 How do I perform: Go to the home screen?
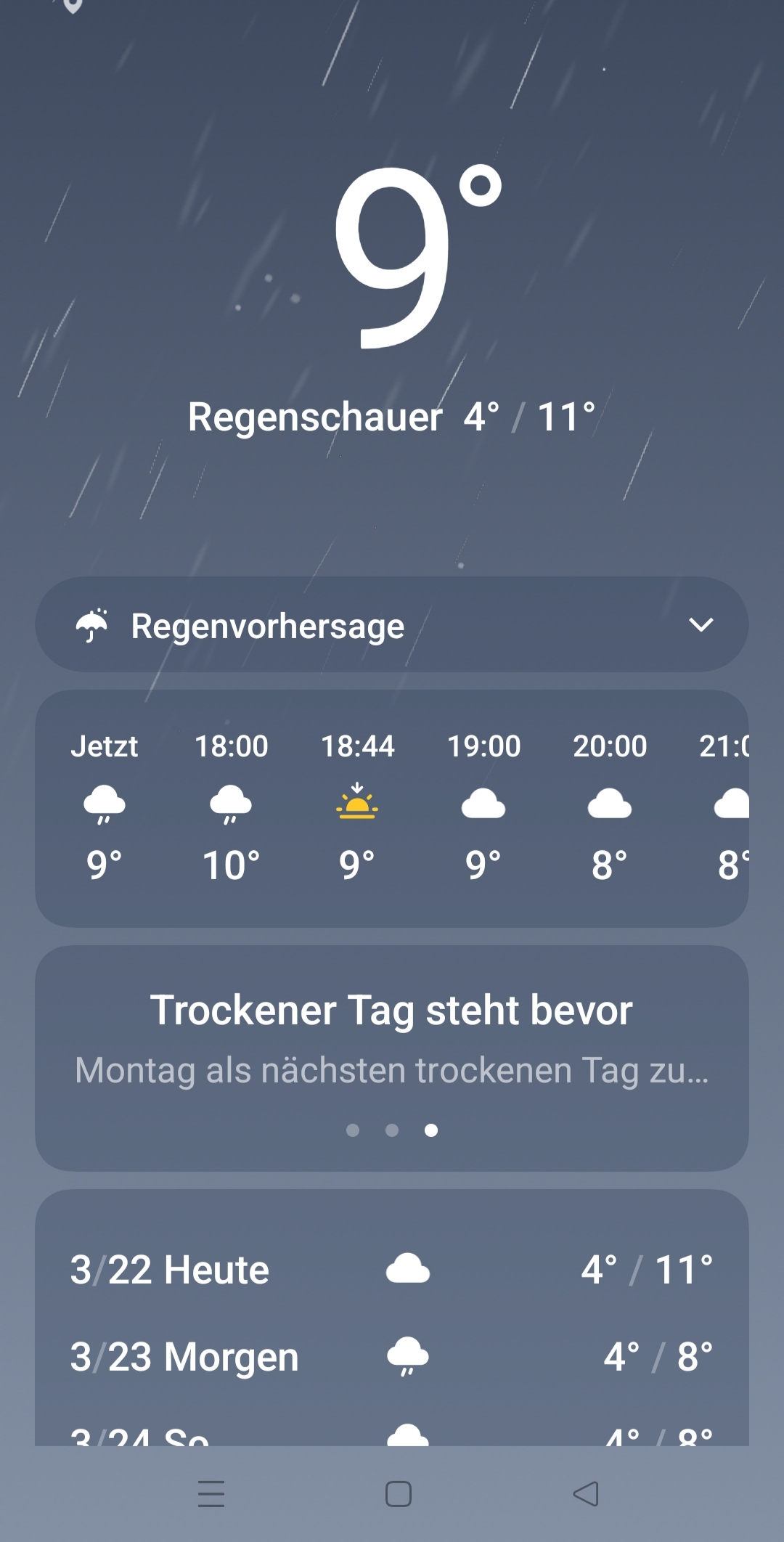[399, 1493]
